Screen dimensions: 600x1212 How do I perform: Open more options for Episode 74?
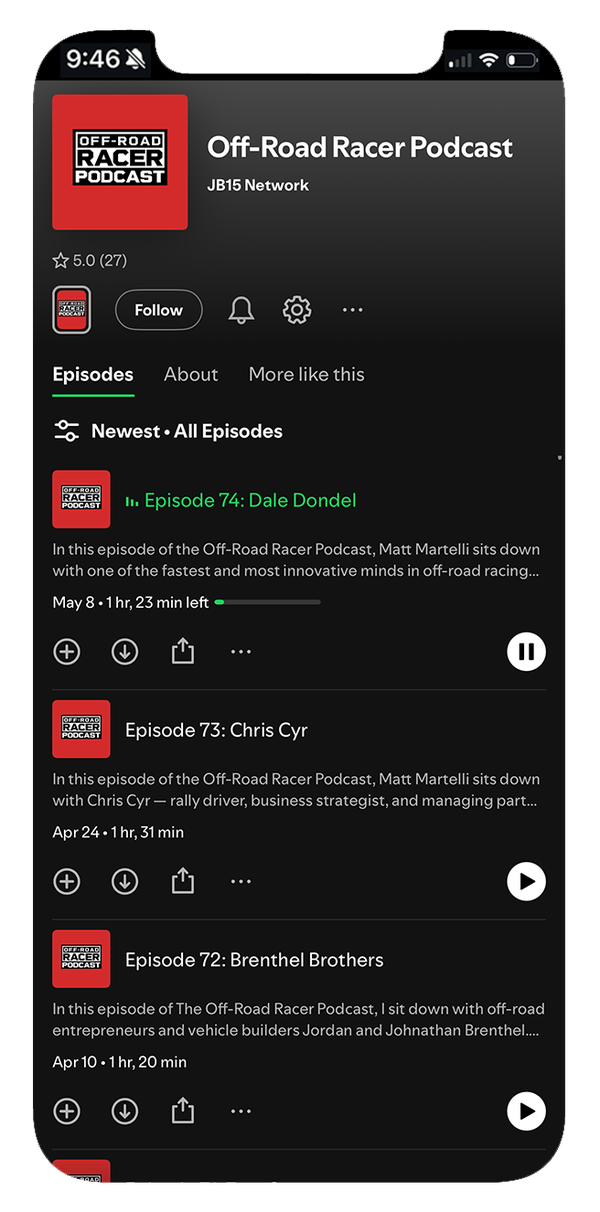point(240,652)
